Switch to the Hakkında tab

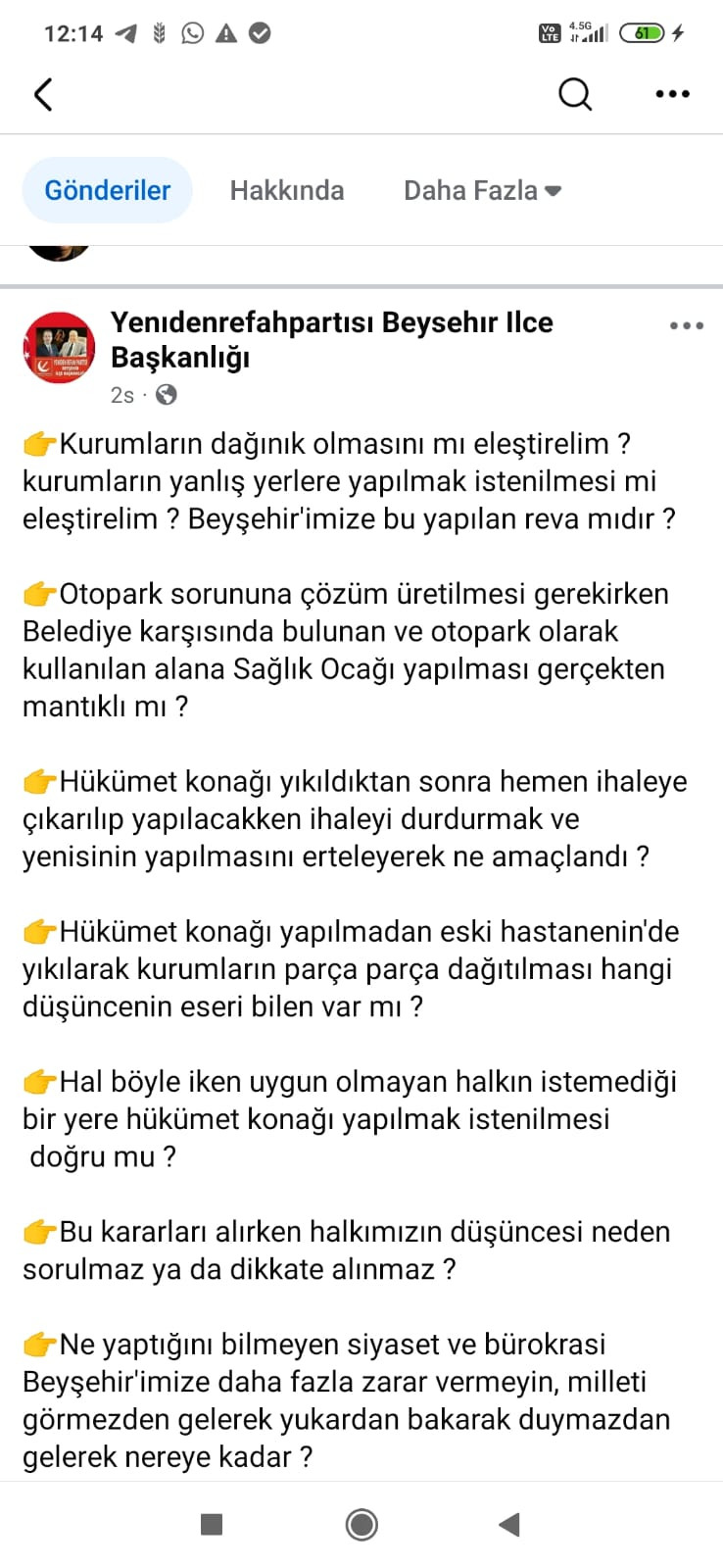pos(287,190)
